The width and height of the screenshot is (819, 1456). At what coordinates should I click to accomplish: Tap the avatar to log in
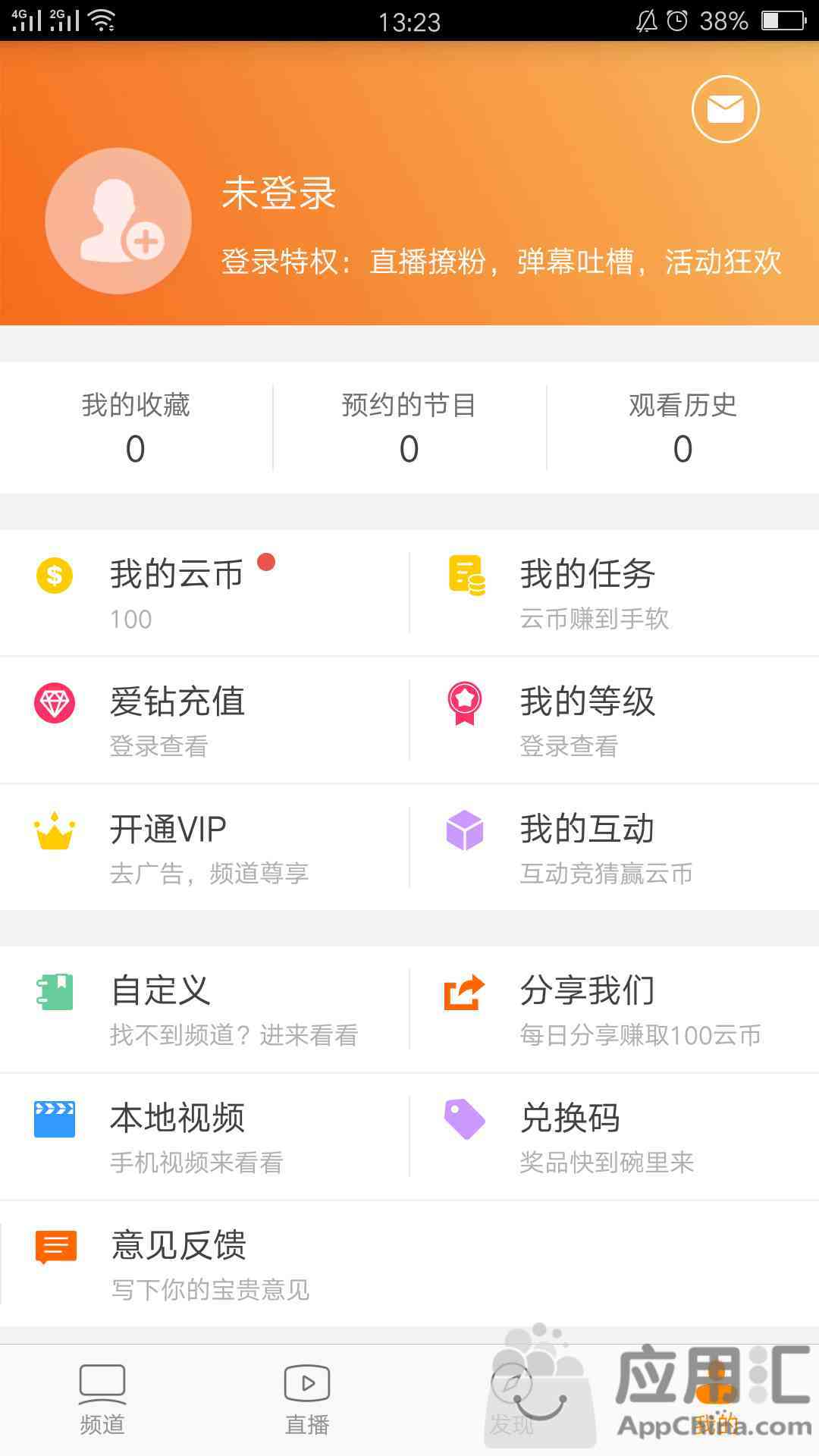[118, 221]
